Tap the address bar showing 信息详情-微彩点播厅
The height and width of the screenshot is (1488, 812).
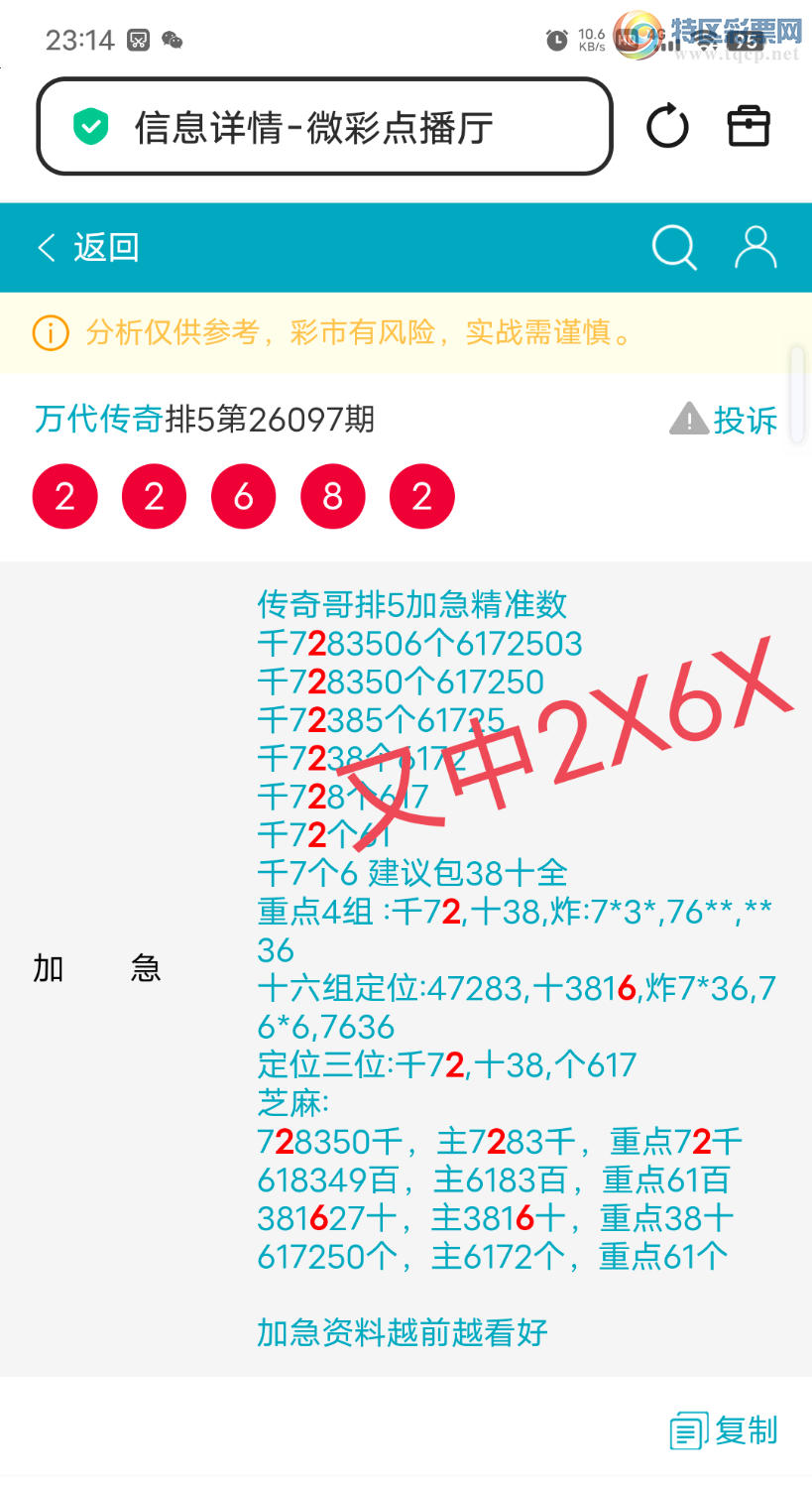(x=327, y=127)
